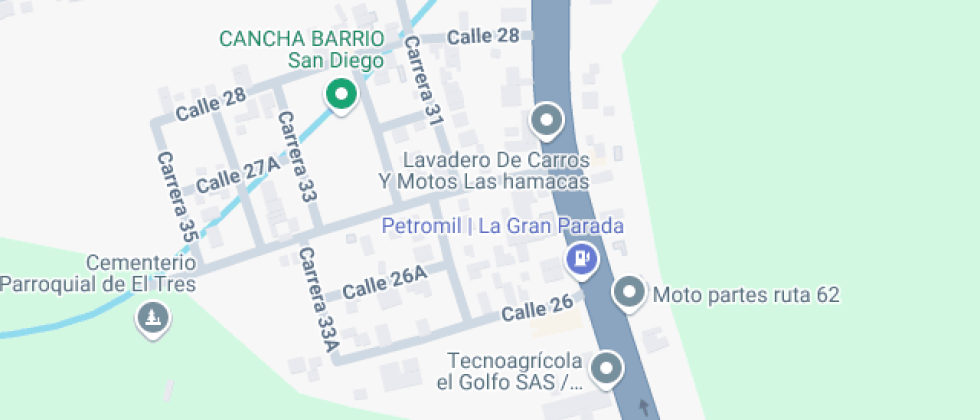The image size is (980, 420).
Task: Select Cementerio Parroquial de El Tres pin
Action: (152, 318)
